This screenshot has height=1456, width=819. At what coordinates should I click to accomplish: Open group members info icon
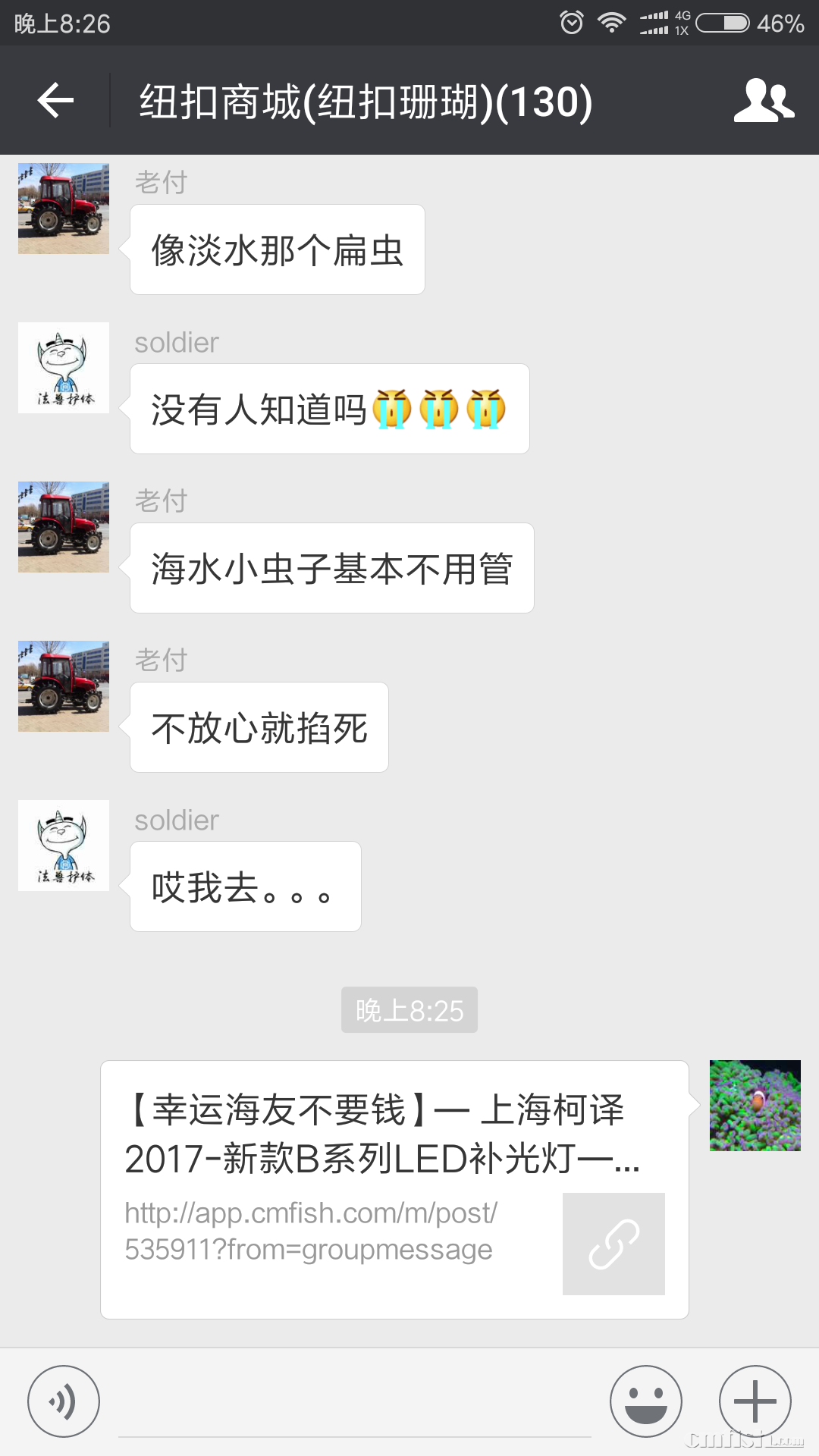(x=764, y=101)
